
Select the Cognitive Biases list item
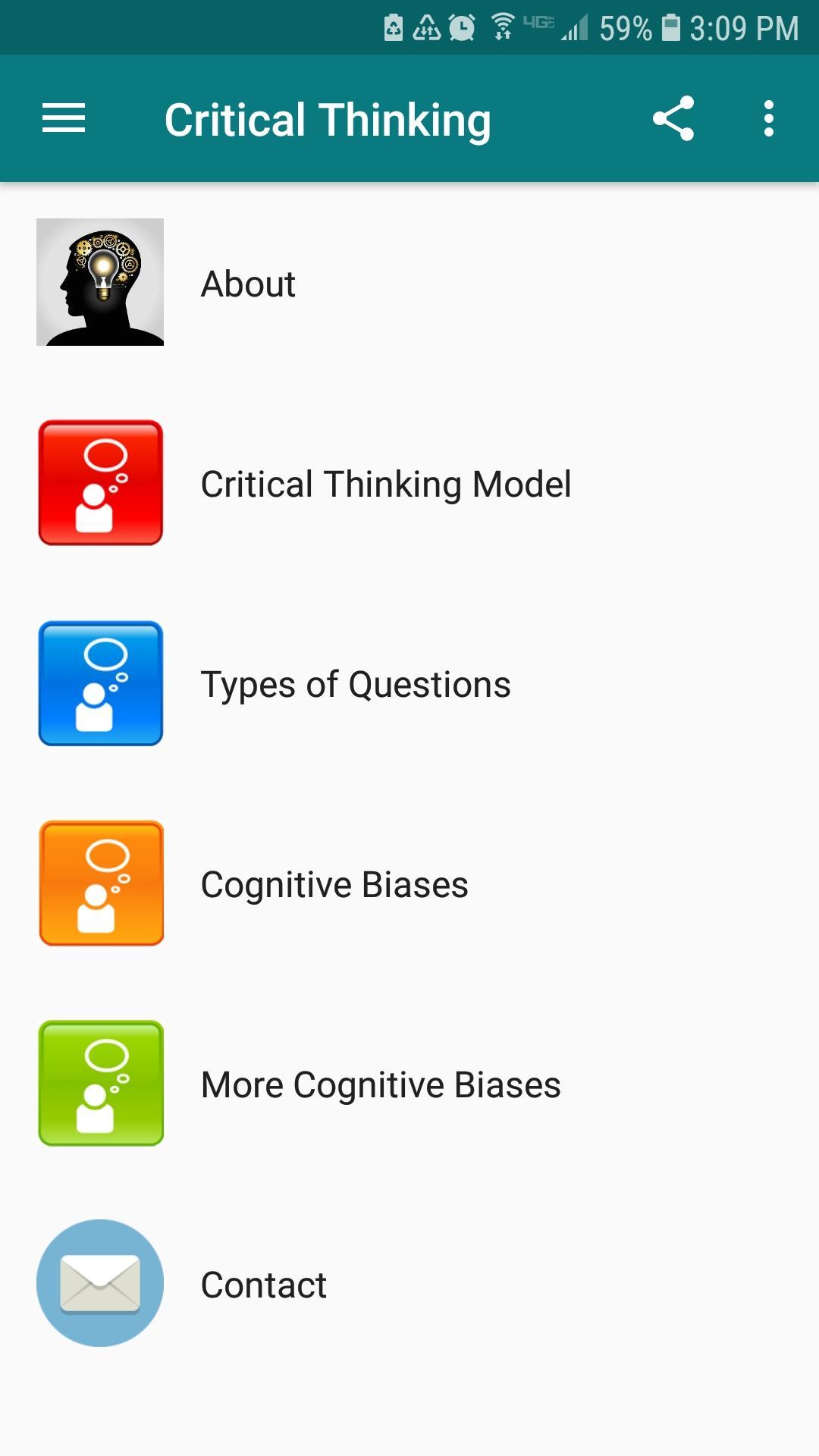(x=334, y=883)
